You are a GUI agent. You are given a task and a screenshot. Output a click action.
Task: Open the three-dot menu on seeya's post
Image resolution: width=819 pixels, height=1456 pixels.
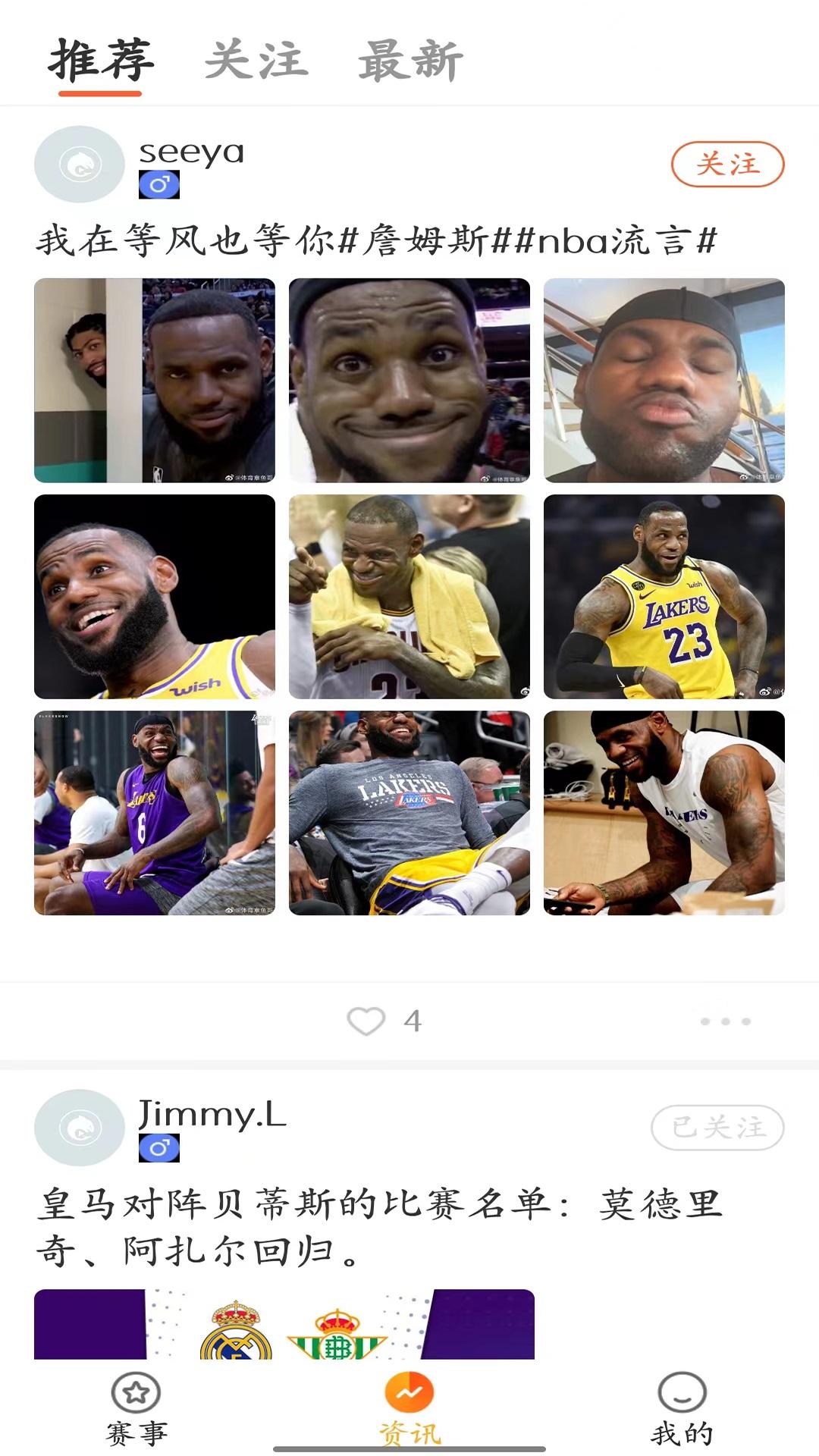click(x=726, y=1021)
